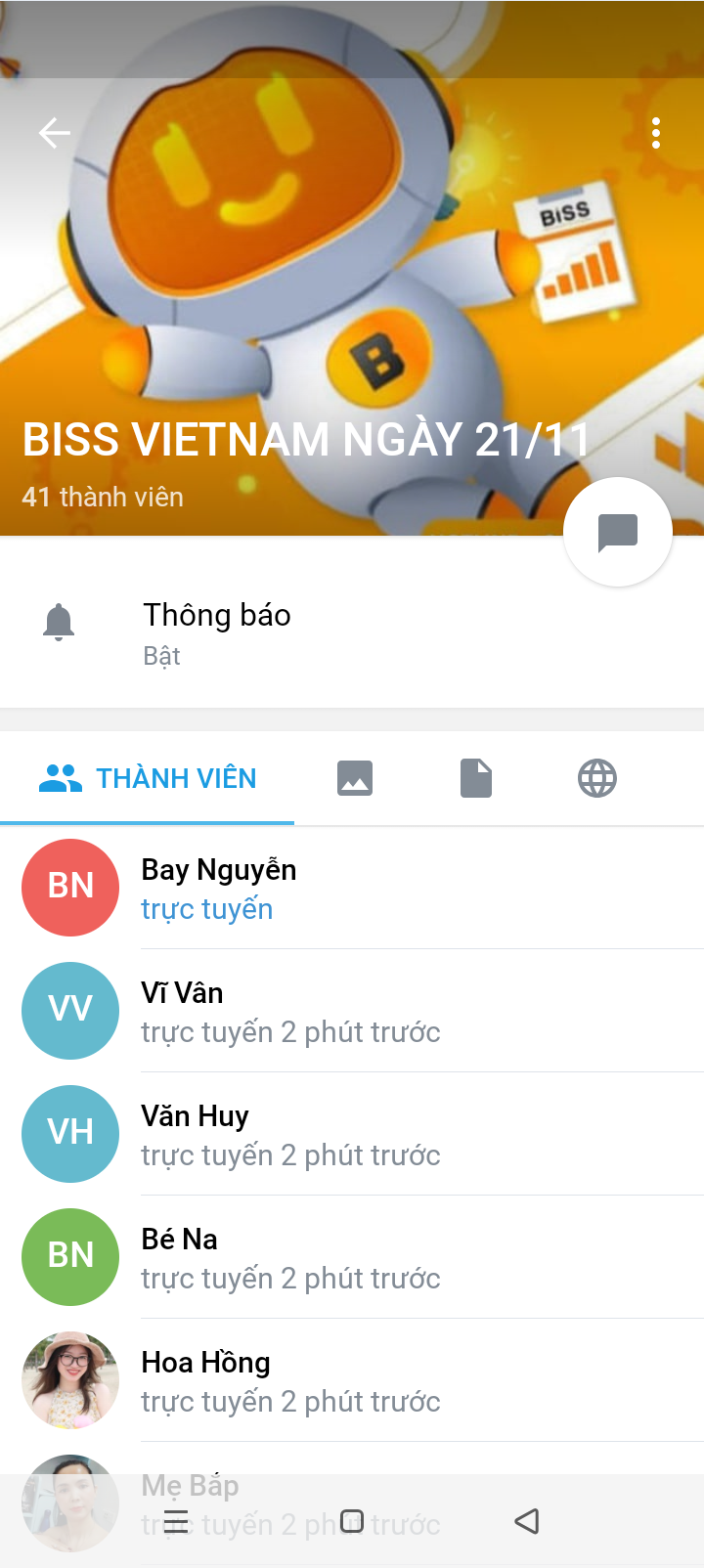Tap the system back button

pos(527,1521)
